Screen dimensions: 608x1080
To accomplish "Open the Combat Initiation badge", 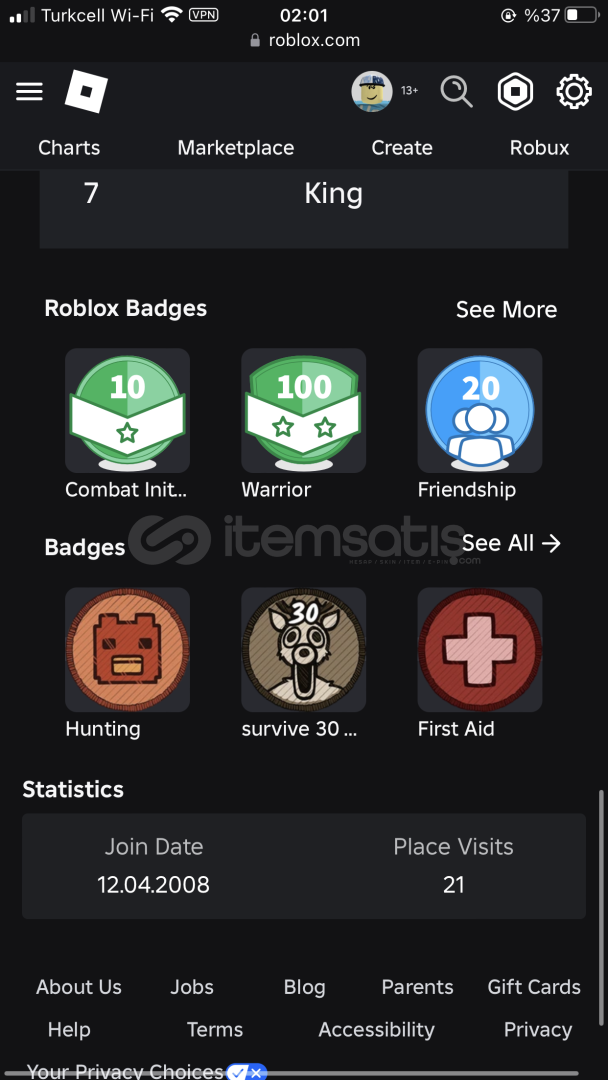I will pos(127,411).
